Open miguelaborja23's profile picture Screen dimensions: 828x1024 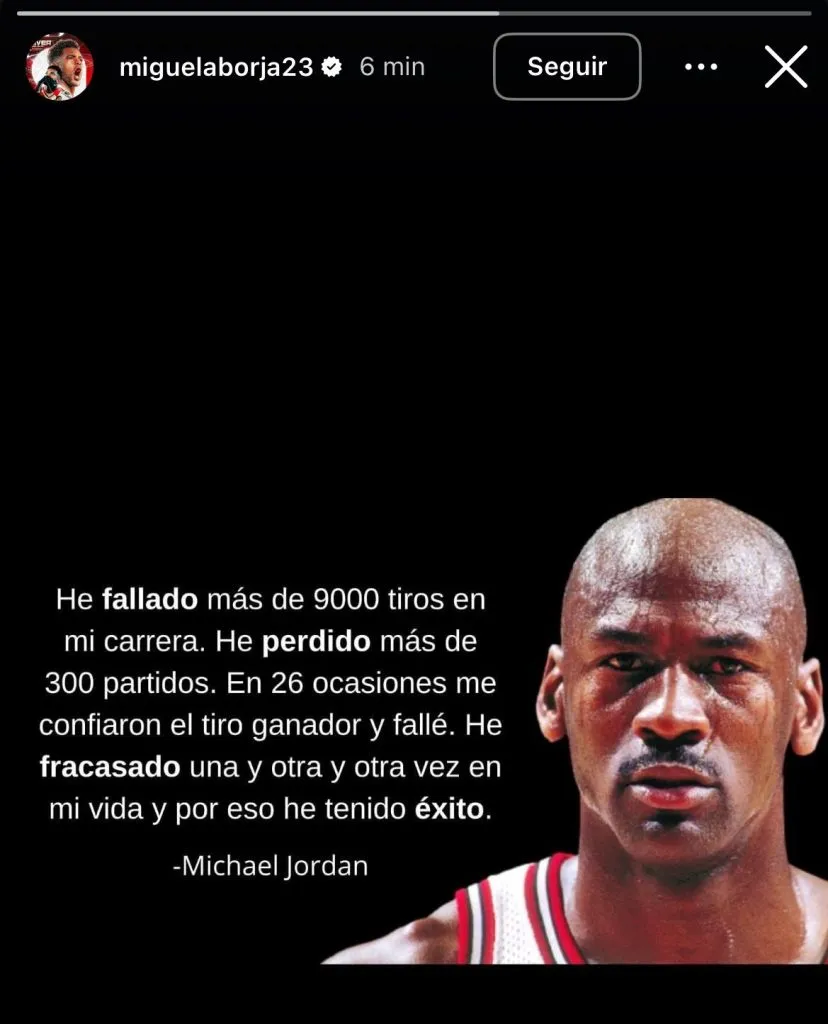point(60,67)
